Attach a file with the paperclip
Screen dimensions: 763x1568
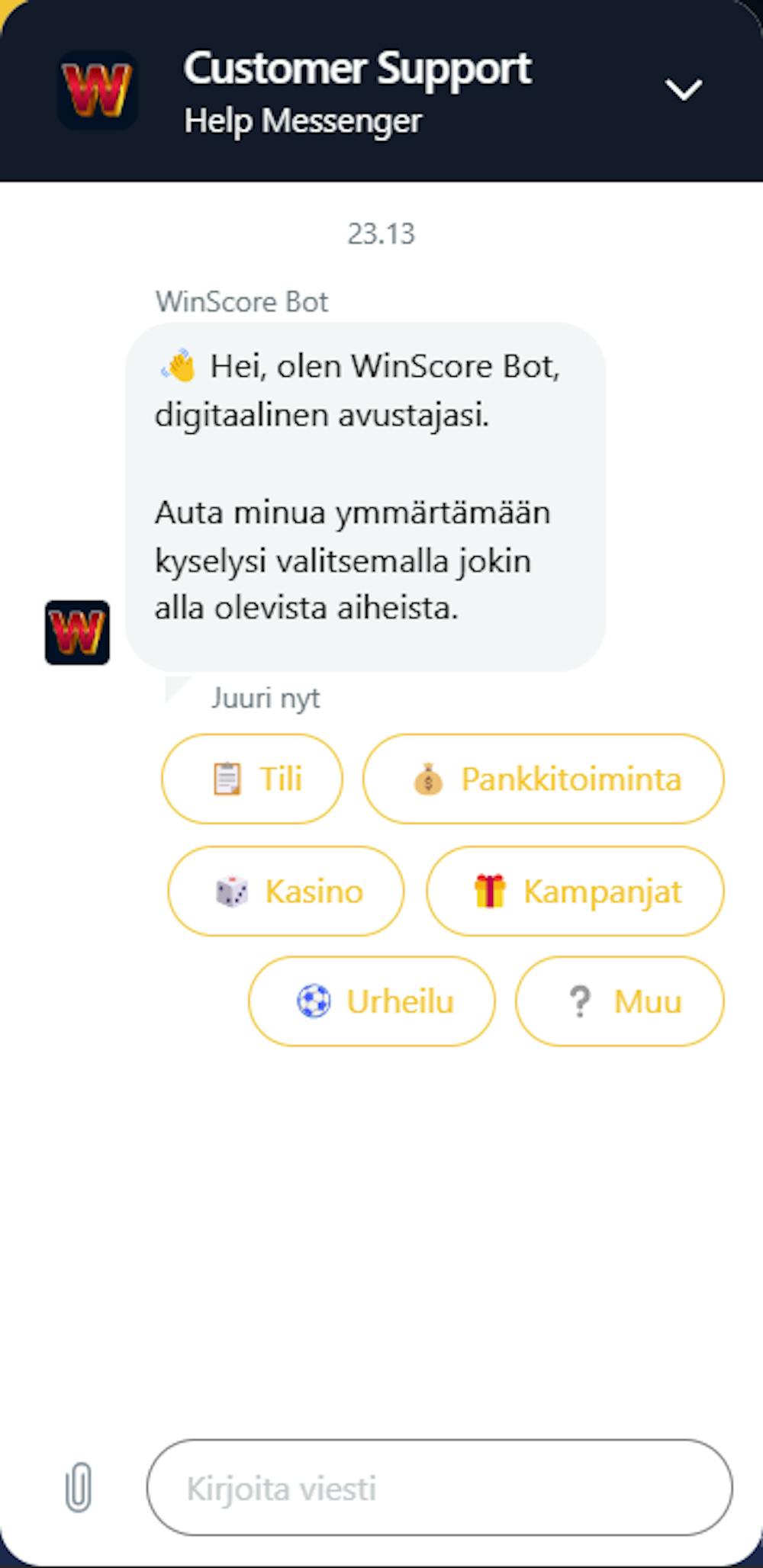click(x=78, y=1487)
